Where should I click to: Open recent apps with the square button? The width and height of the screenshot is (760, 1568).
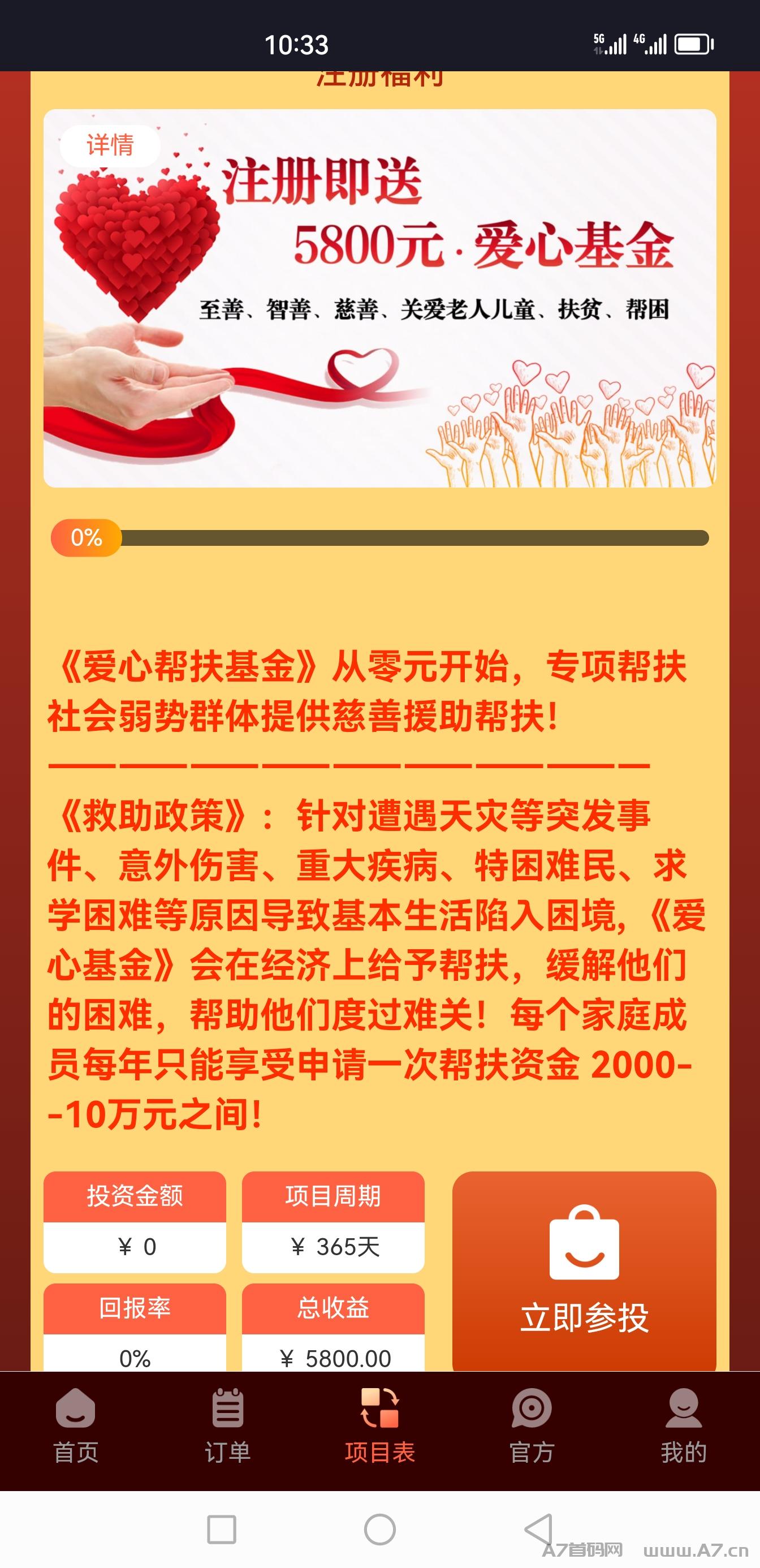(222, 1529)
